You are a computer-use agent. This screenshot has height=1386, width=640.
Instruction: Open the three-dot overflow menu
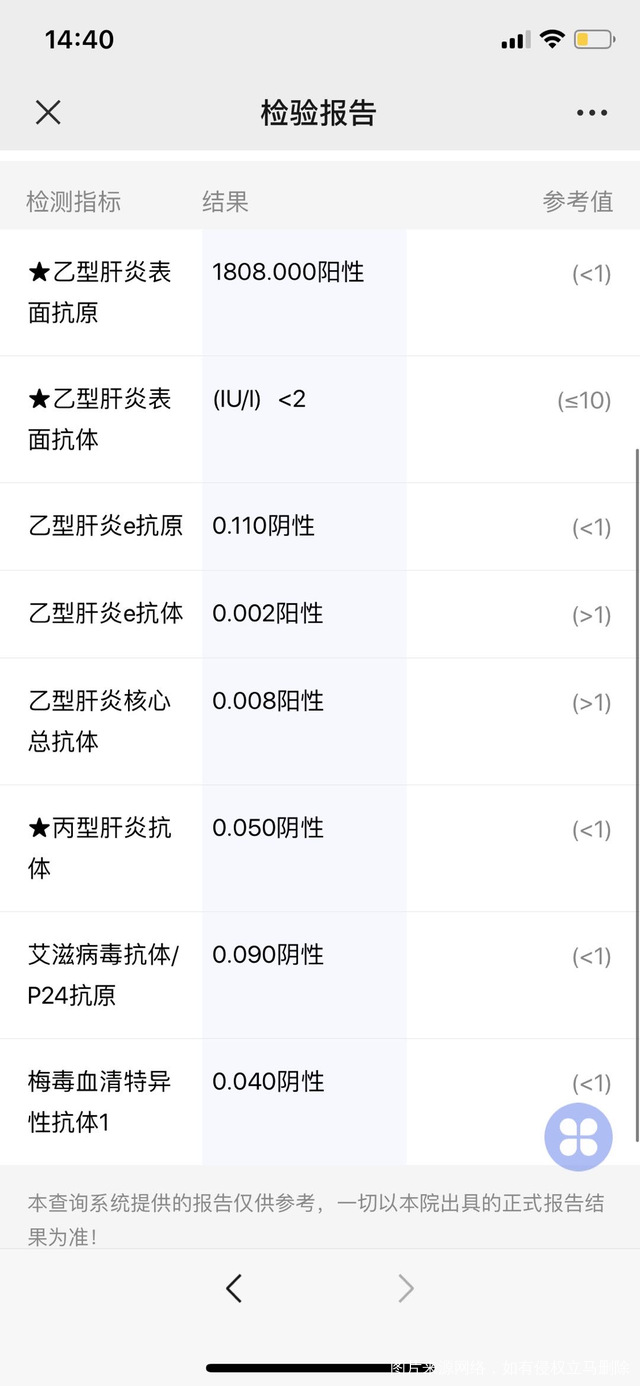(592, 113)
